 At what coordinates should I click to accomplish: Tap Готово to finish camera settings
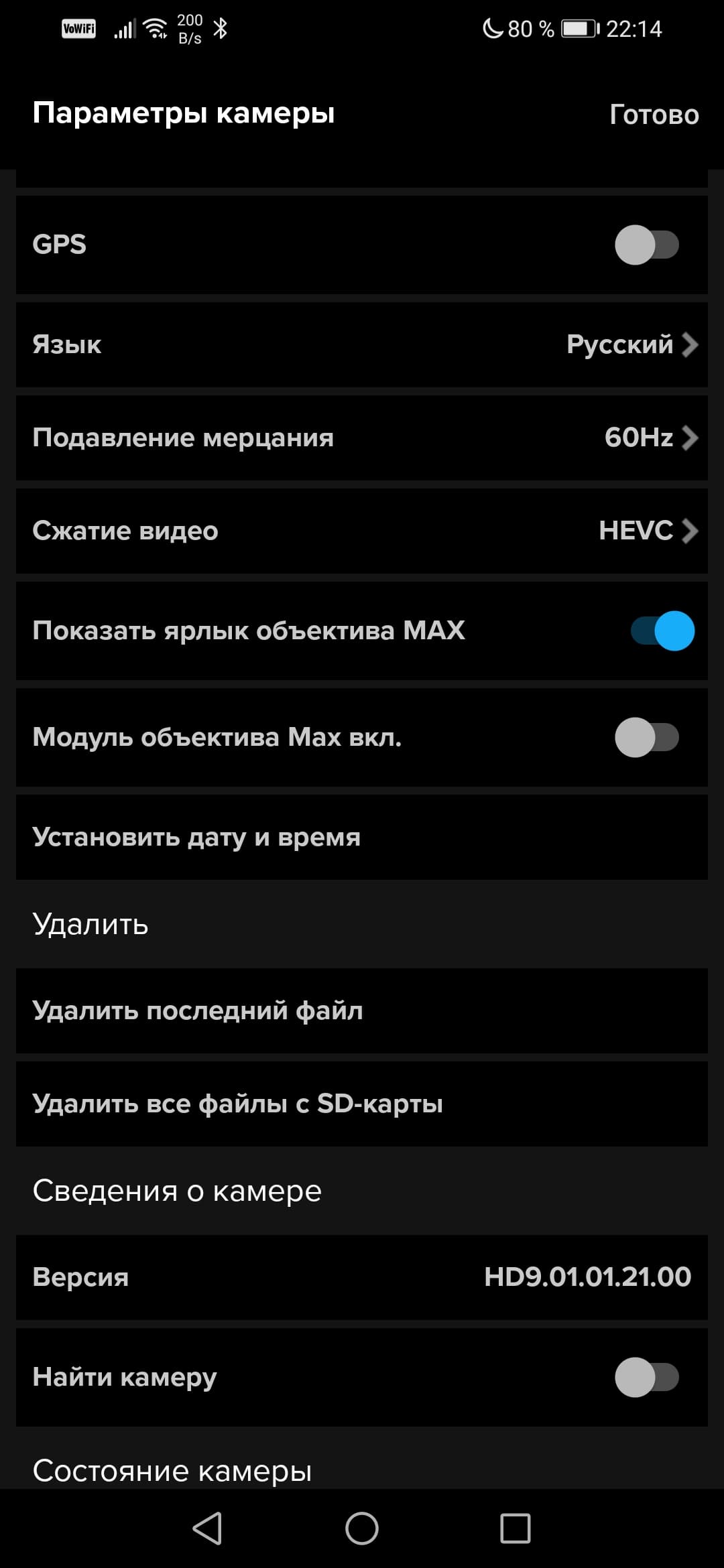click(654, 115)
